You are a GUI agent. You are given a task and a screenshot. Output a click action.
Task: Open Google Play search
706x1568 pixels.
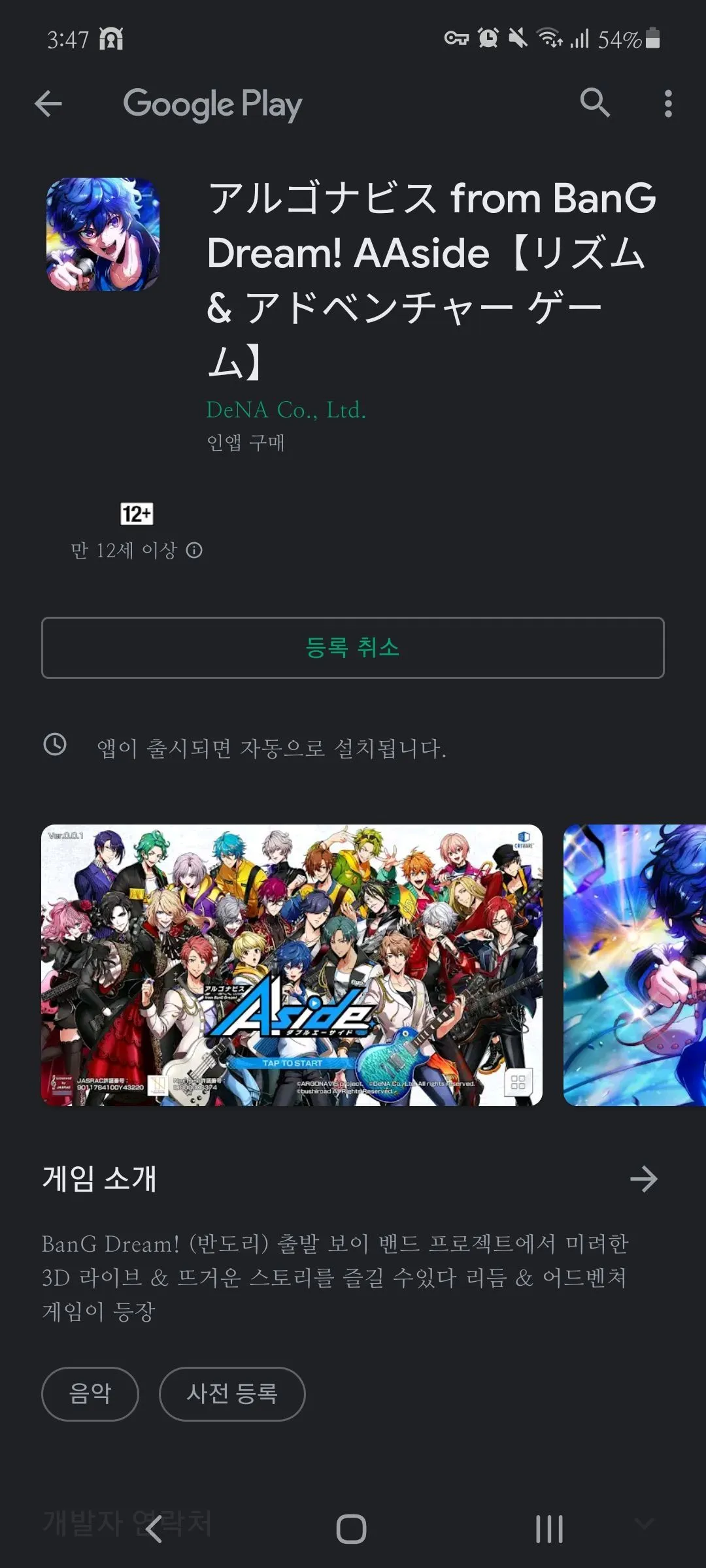pos(595,103)
